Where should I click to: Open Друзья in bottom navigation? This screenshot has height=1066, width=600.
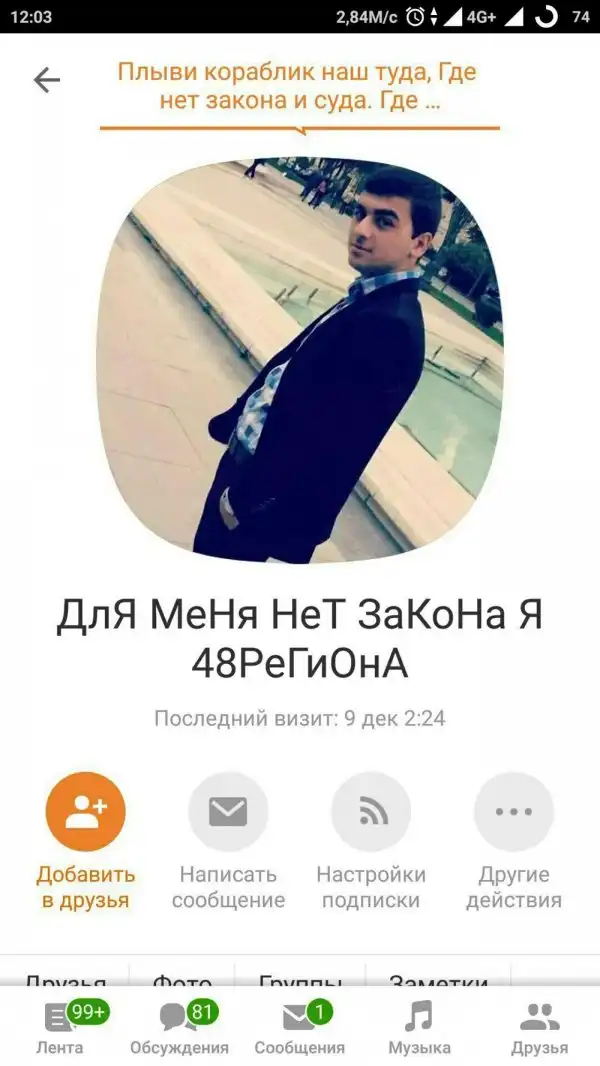[x=539, y=1029]
